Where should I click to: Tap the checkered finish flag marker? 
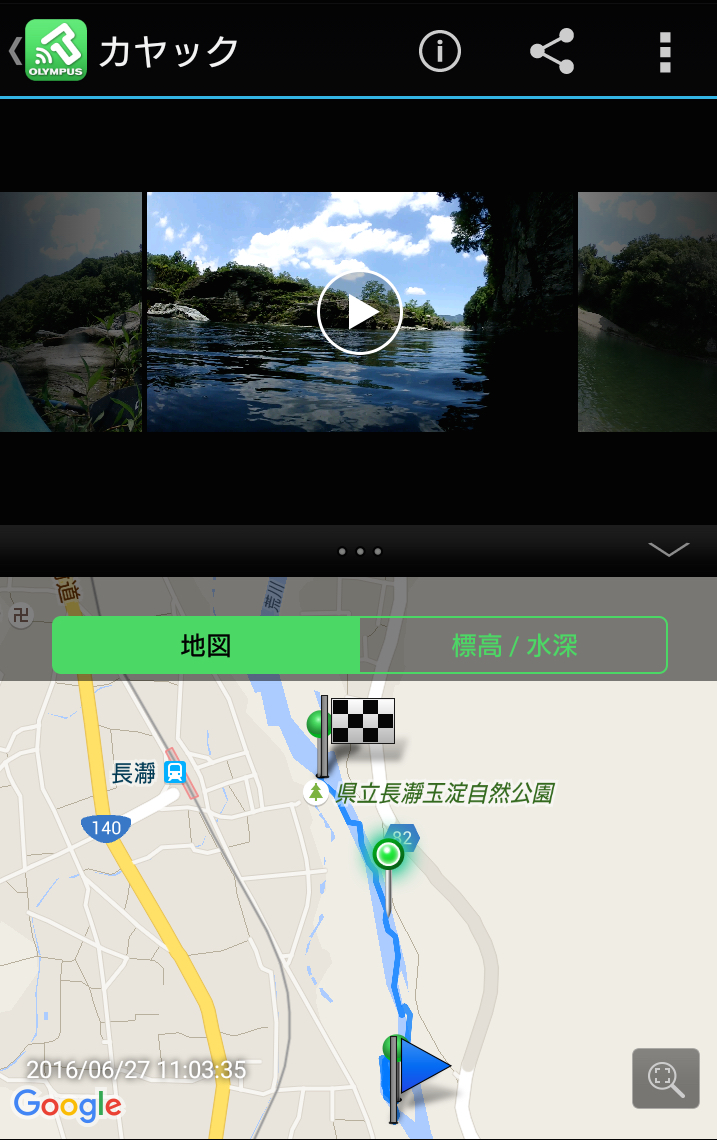361,721
